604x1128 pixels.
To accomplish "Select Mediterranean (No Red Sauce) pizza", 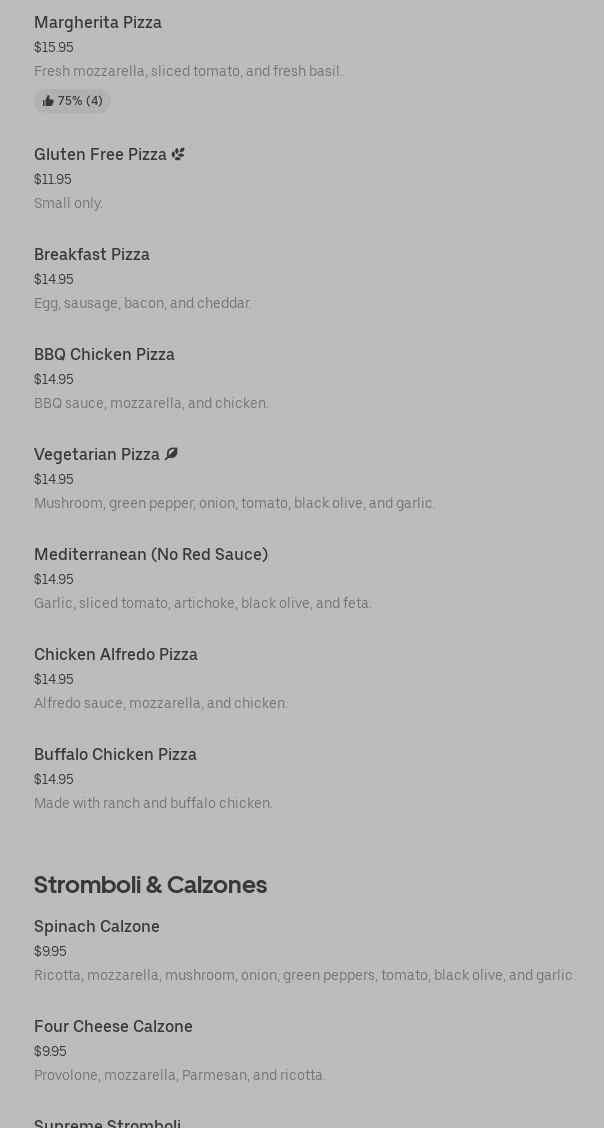I will pos(151,555).
